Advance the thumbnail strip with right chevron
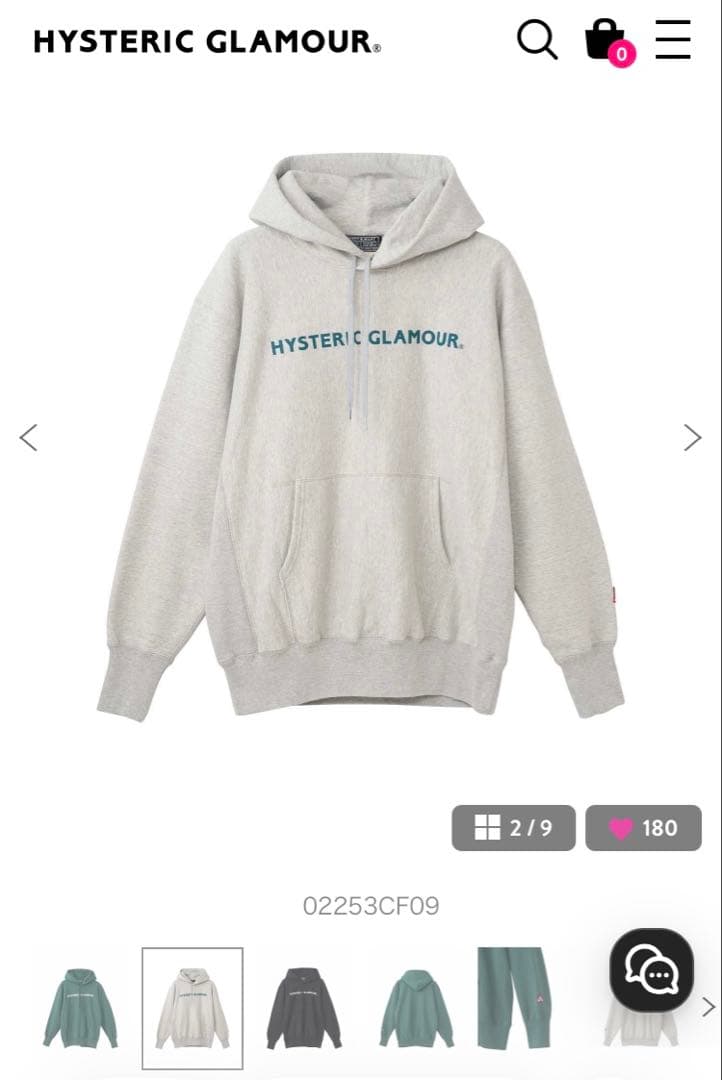Screen dimensions: 722x1080 (708, 1007)
